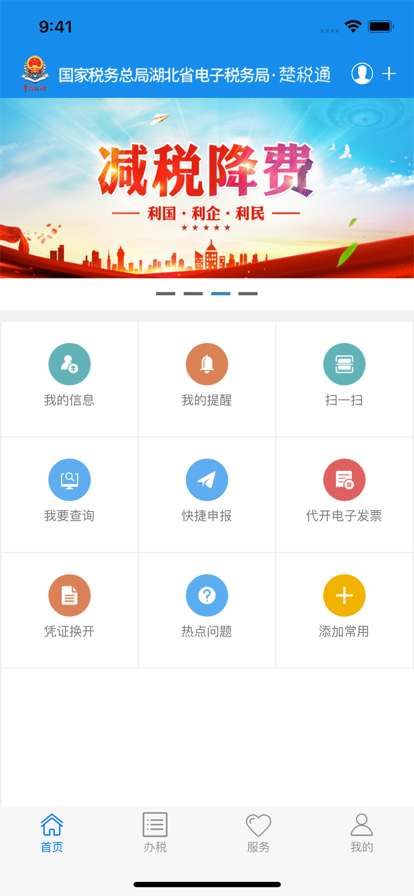Open 我要查询
This screenshot has height=896, width=414.
click(69, 495)
